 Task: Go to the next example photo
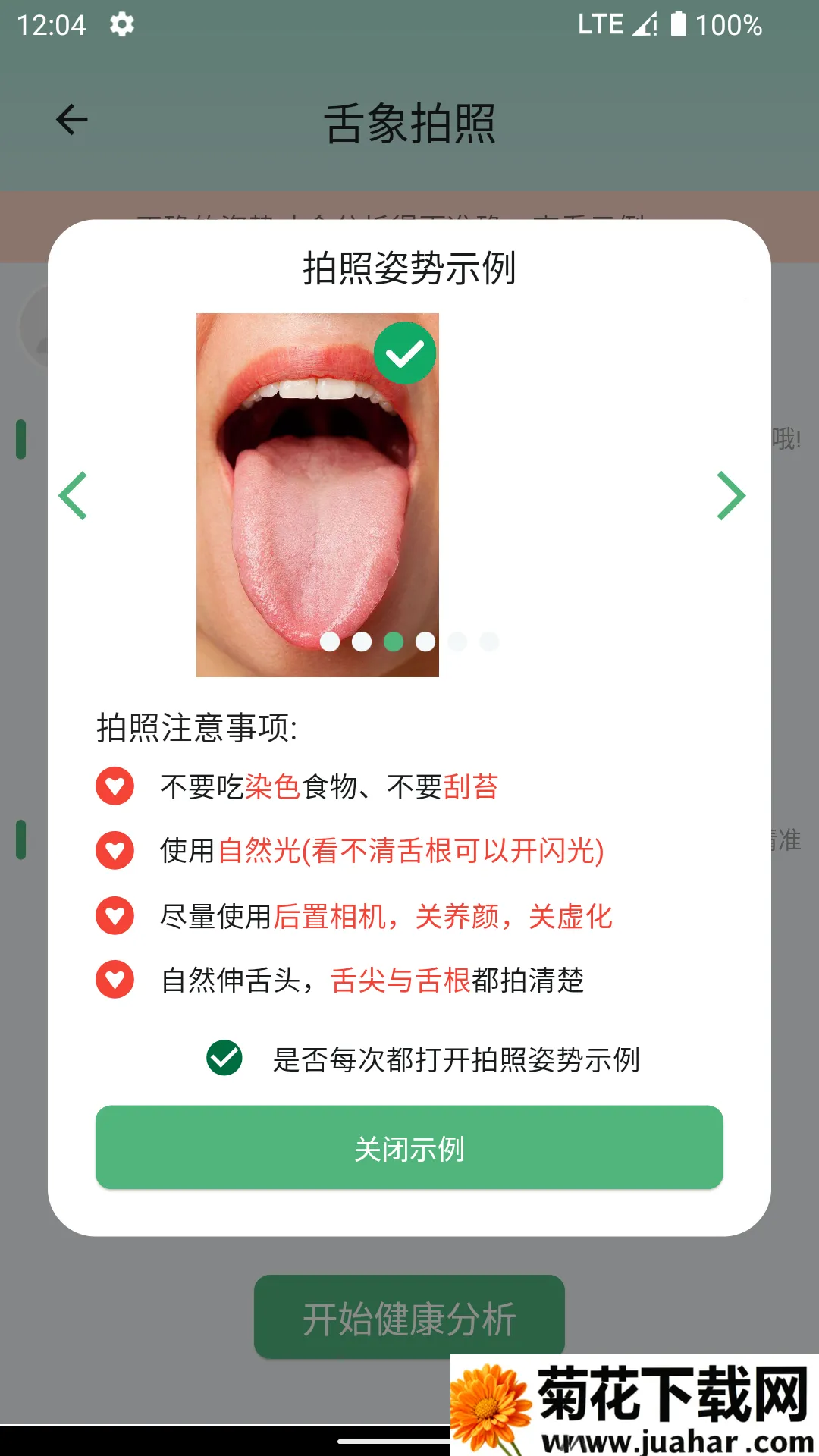[x=731, y=496]
